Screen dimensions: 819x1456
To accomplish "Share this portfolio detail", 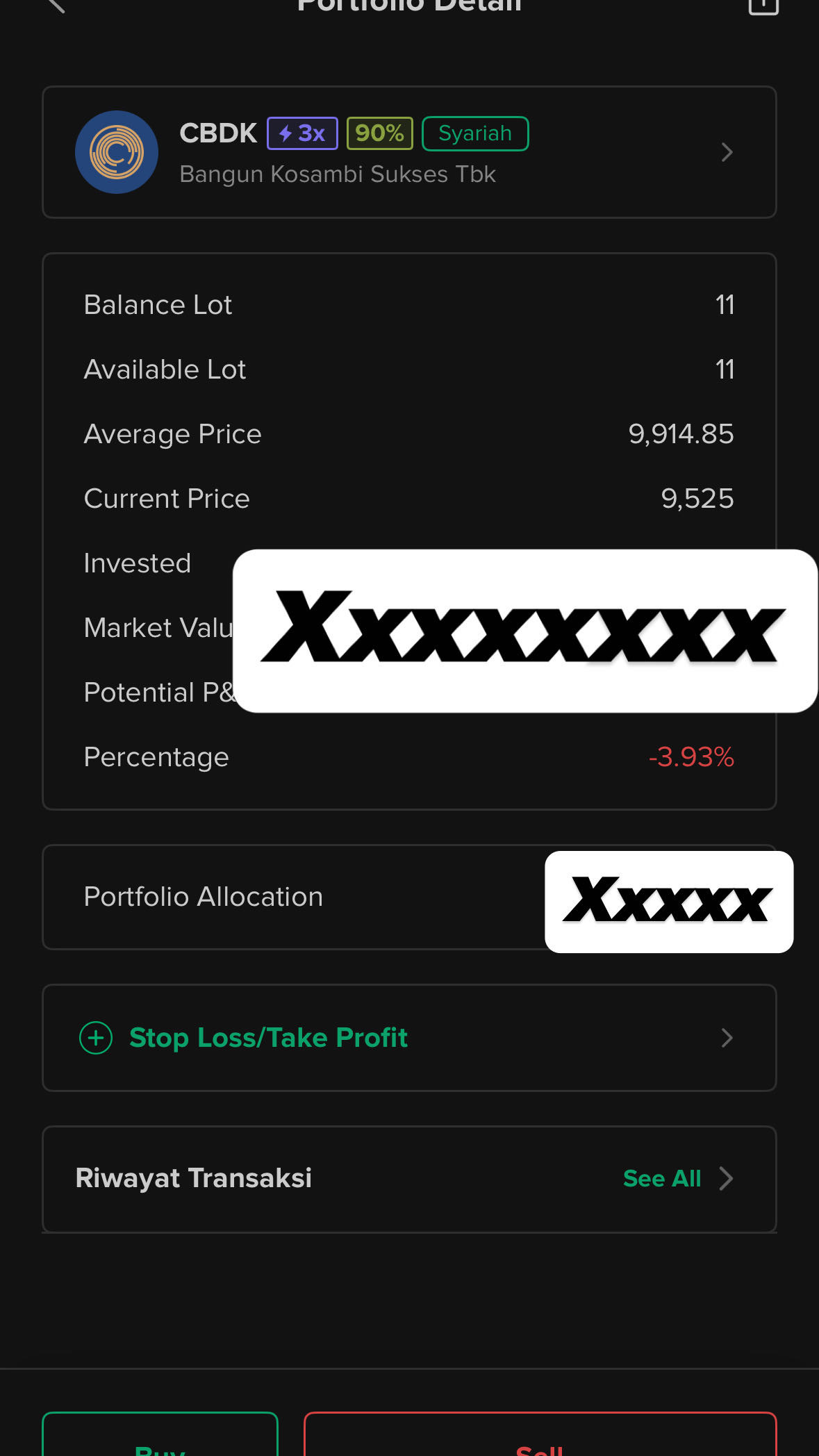I will tap(763, 6).
